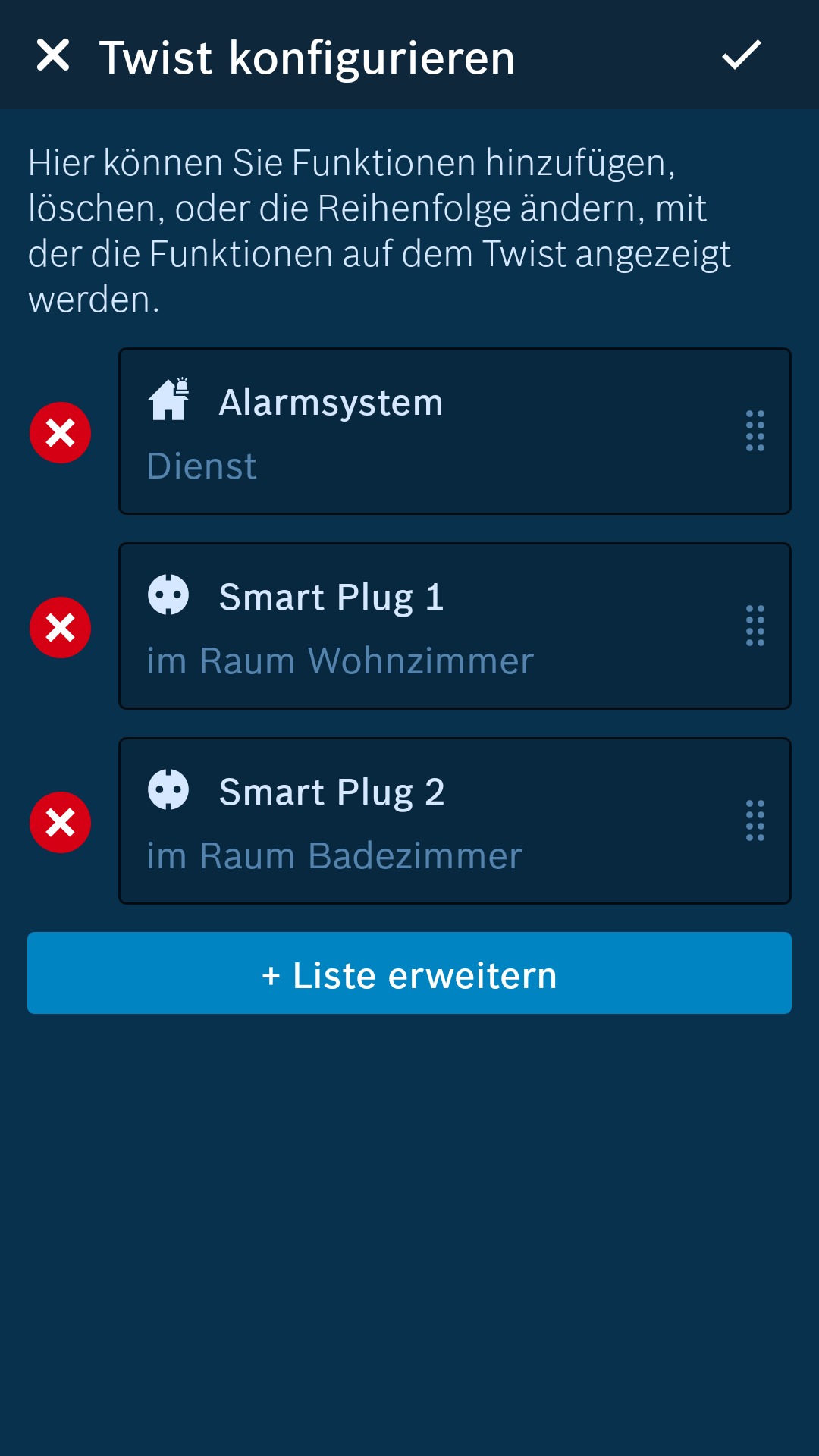
Task: Tap the reorder handle on Alarmsystem
Action: [x=755, y=431]
